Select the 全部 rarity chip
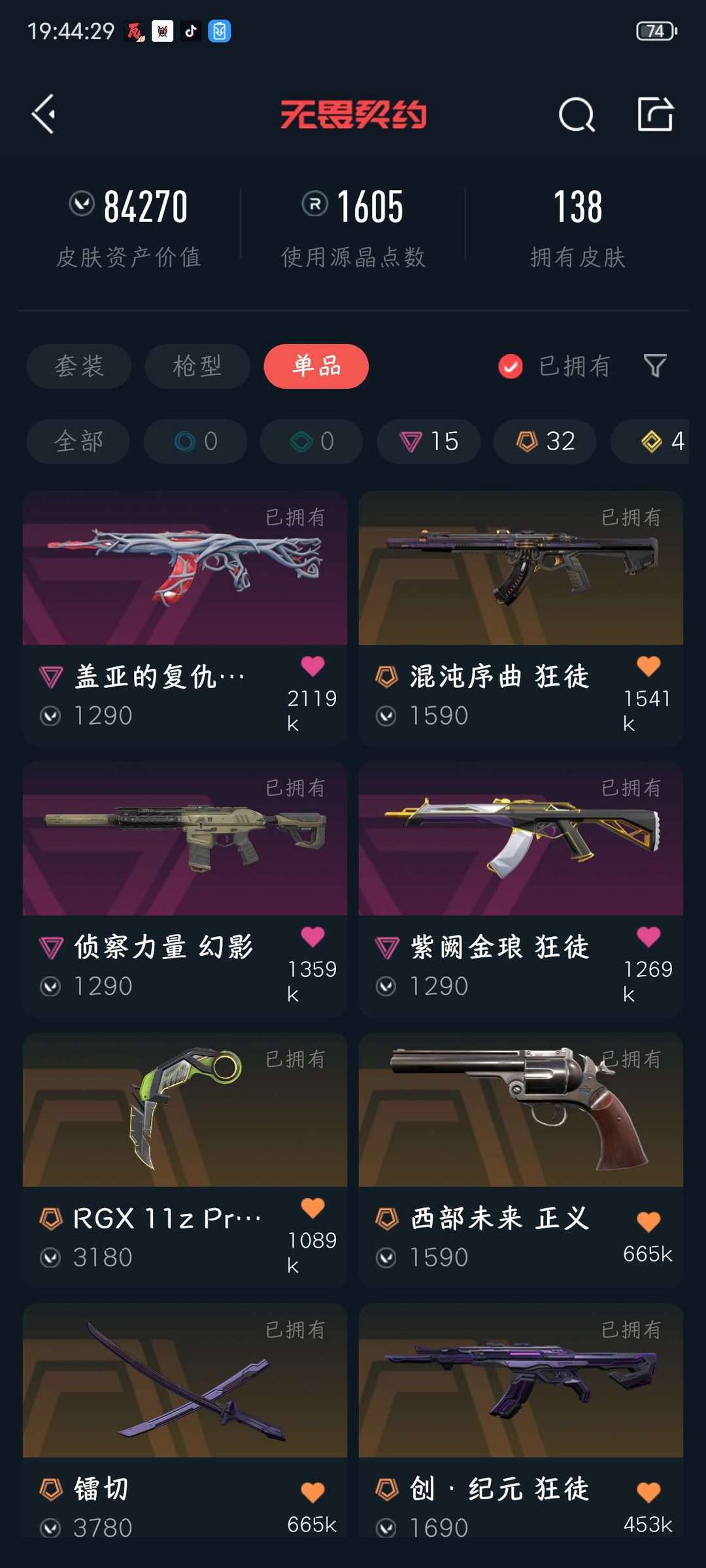The image size is (706, 1568). (78, 442)
